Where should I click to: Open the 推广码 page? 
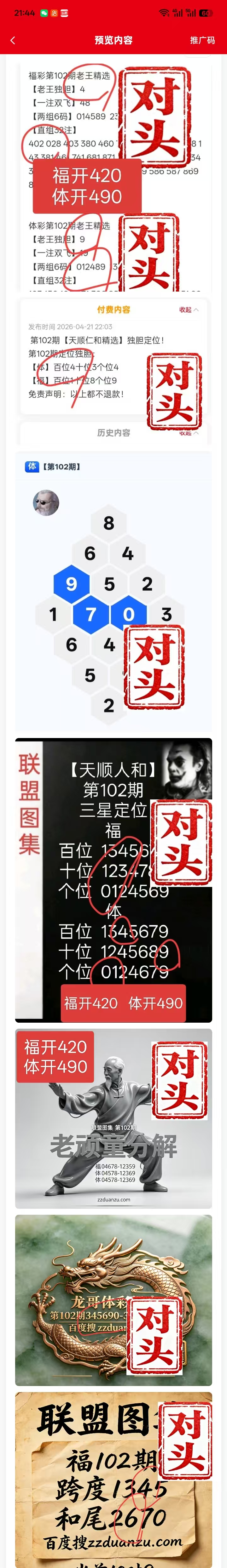click(202, 40)
